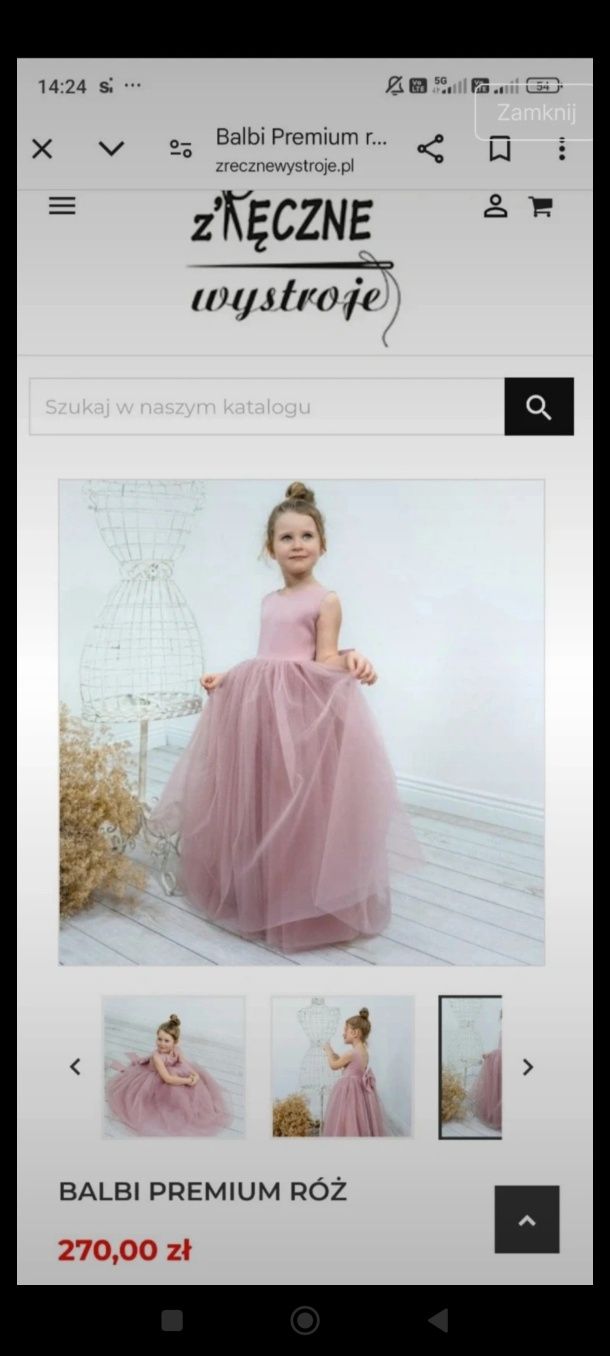Open the hamburger menu of the shop

click(62, 206)
